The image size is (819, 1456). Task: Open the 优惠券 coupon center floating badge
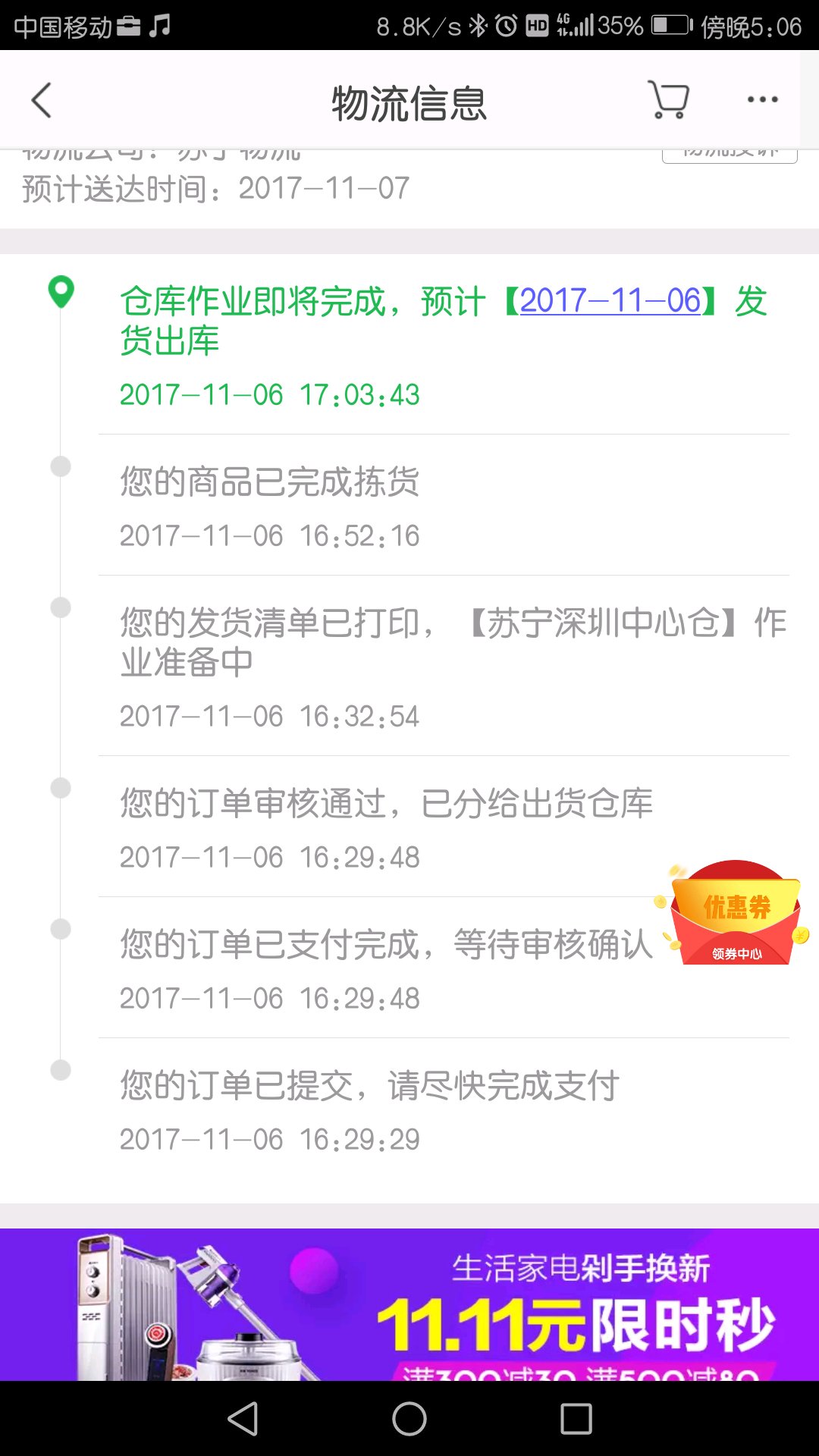click(x=733, y=913)
